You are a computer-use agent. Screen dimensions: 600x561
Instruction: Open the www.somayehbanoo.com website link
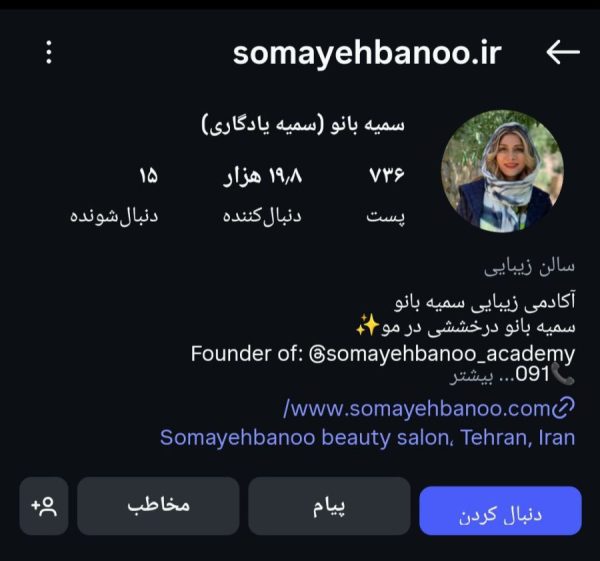[425, 408]
